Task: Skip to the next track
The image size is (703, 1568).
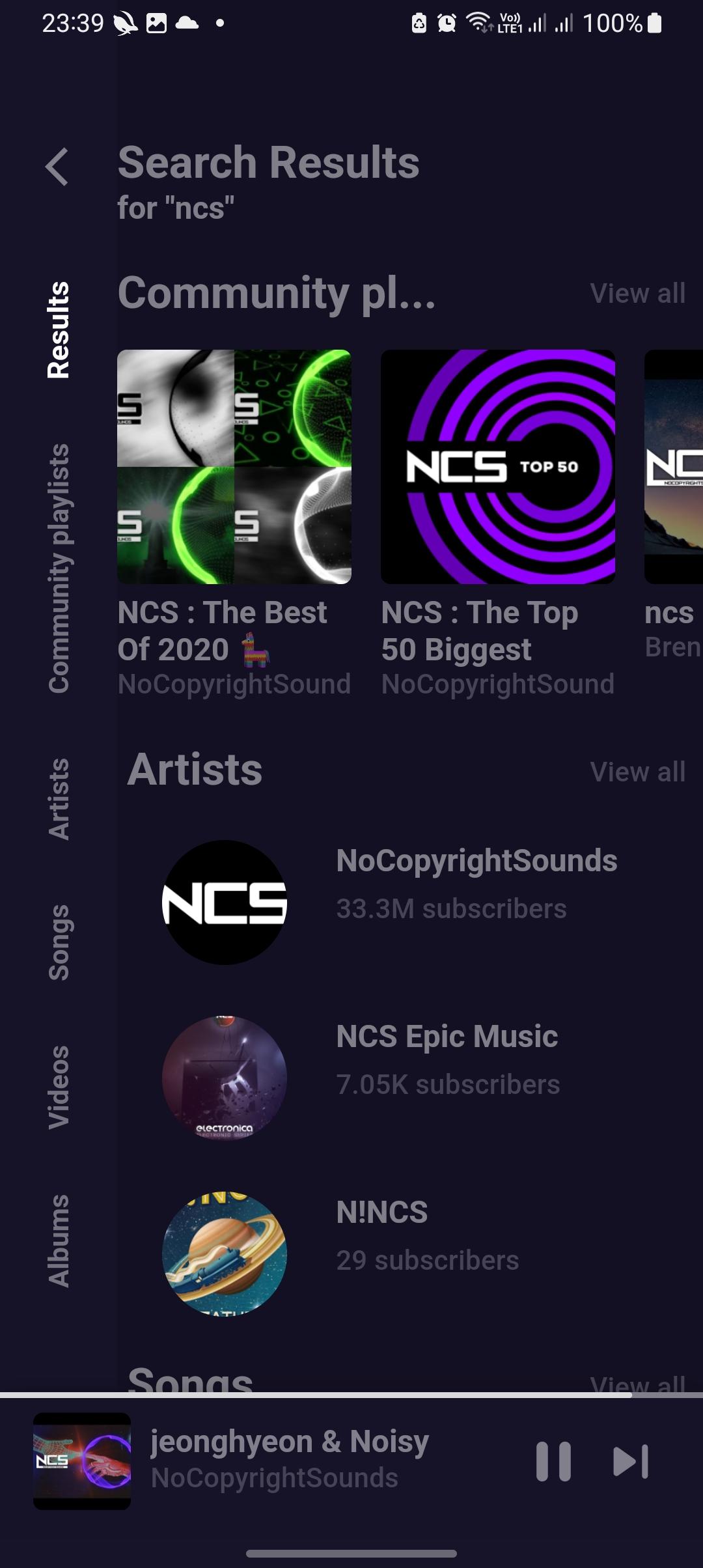Action: [x=630, y=1461]
